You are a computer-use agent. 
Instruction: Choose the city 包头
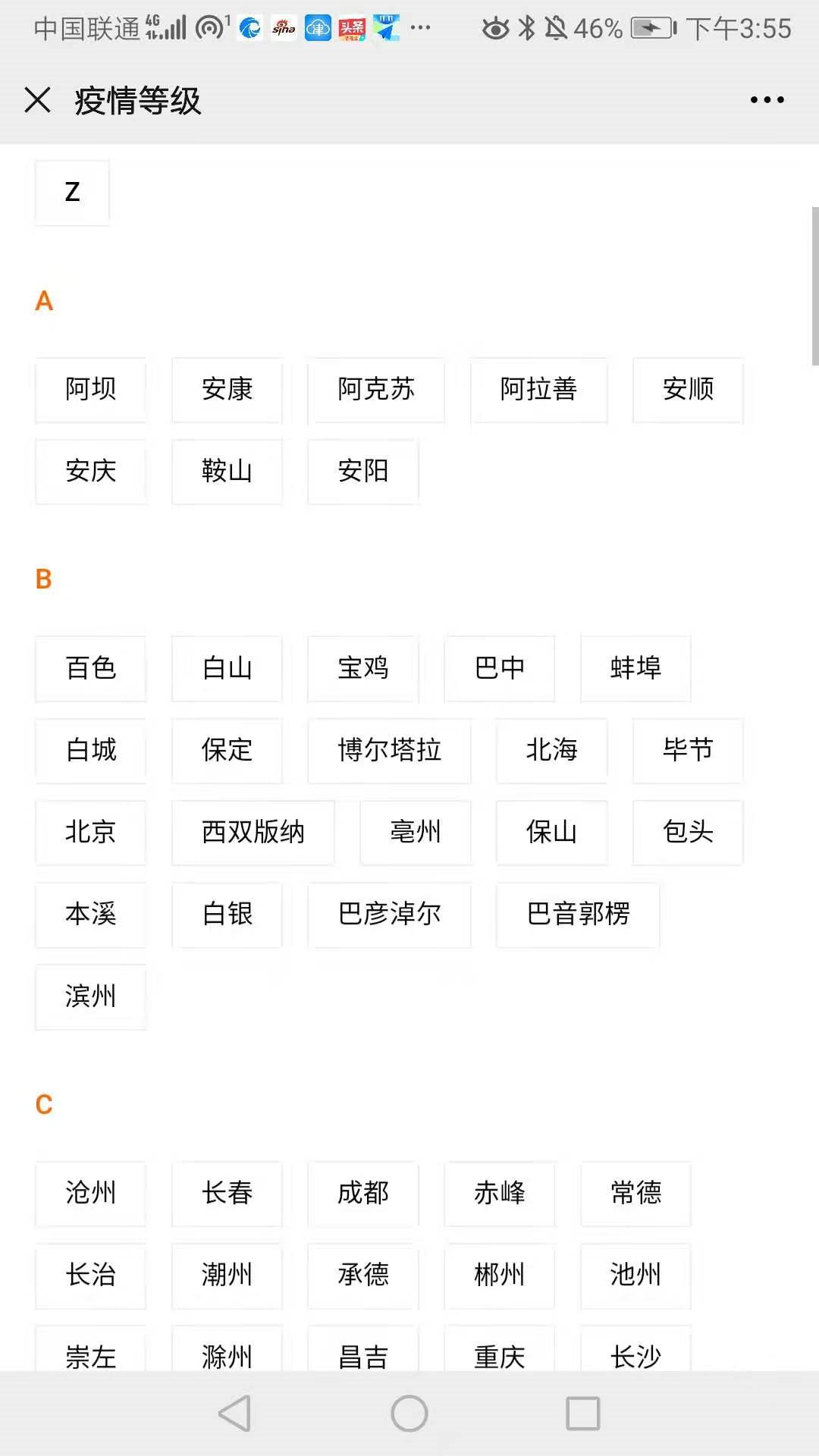point(688,832)
